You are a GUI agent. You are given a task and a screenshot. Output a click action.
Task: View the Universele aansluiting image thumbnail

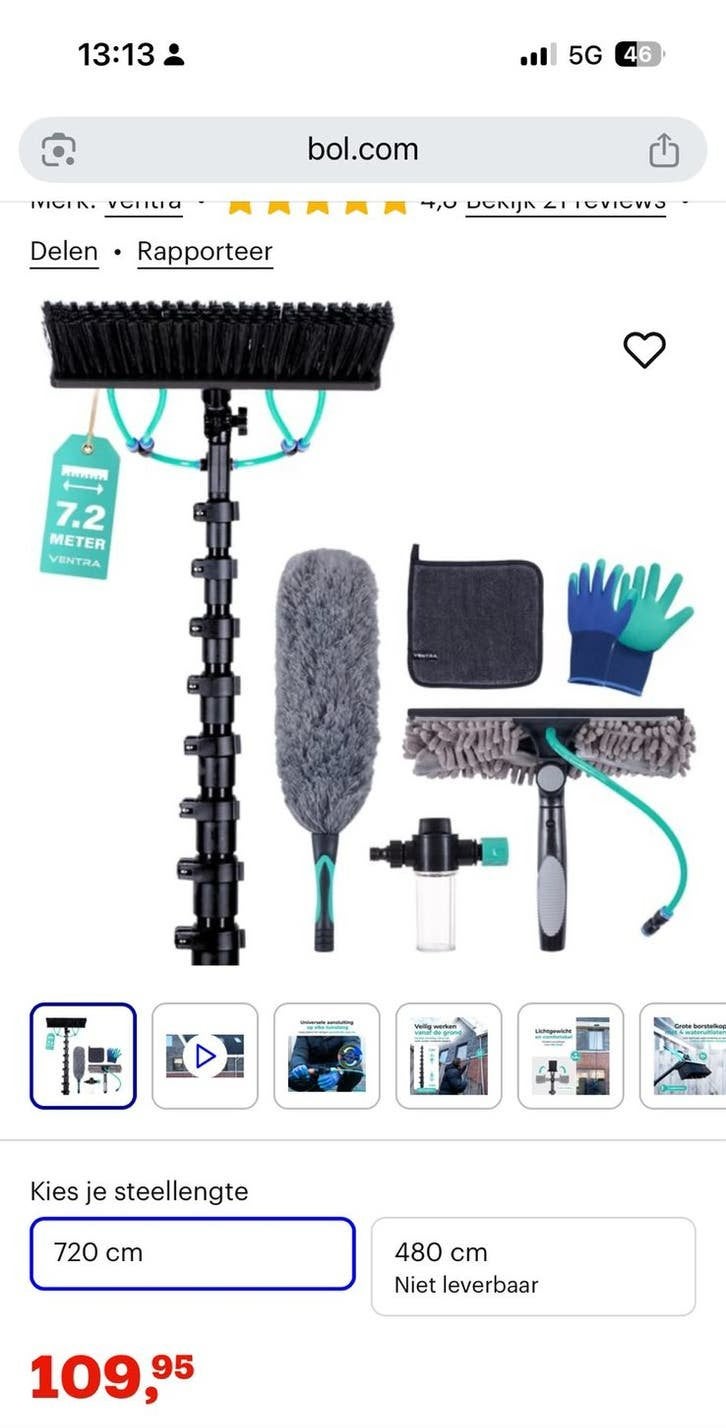[x=327, y=1056]
